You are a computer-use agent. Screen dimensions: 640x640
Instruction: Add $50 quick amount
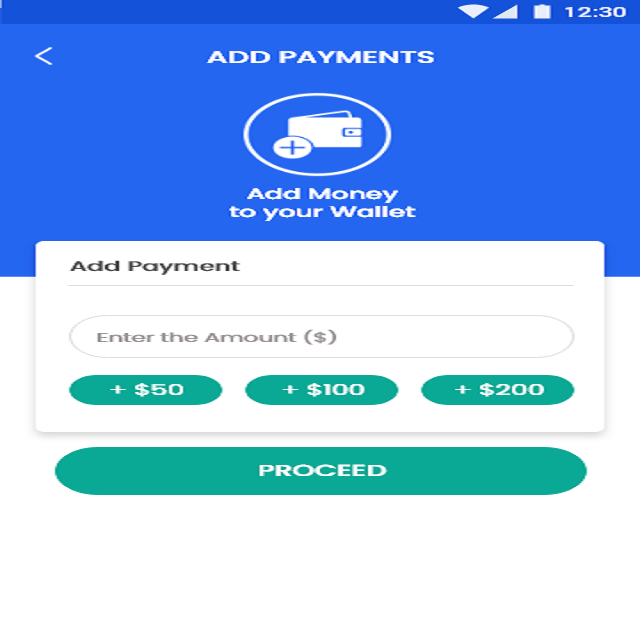pyautogui.click(x=146, y=390)
